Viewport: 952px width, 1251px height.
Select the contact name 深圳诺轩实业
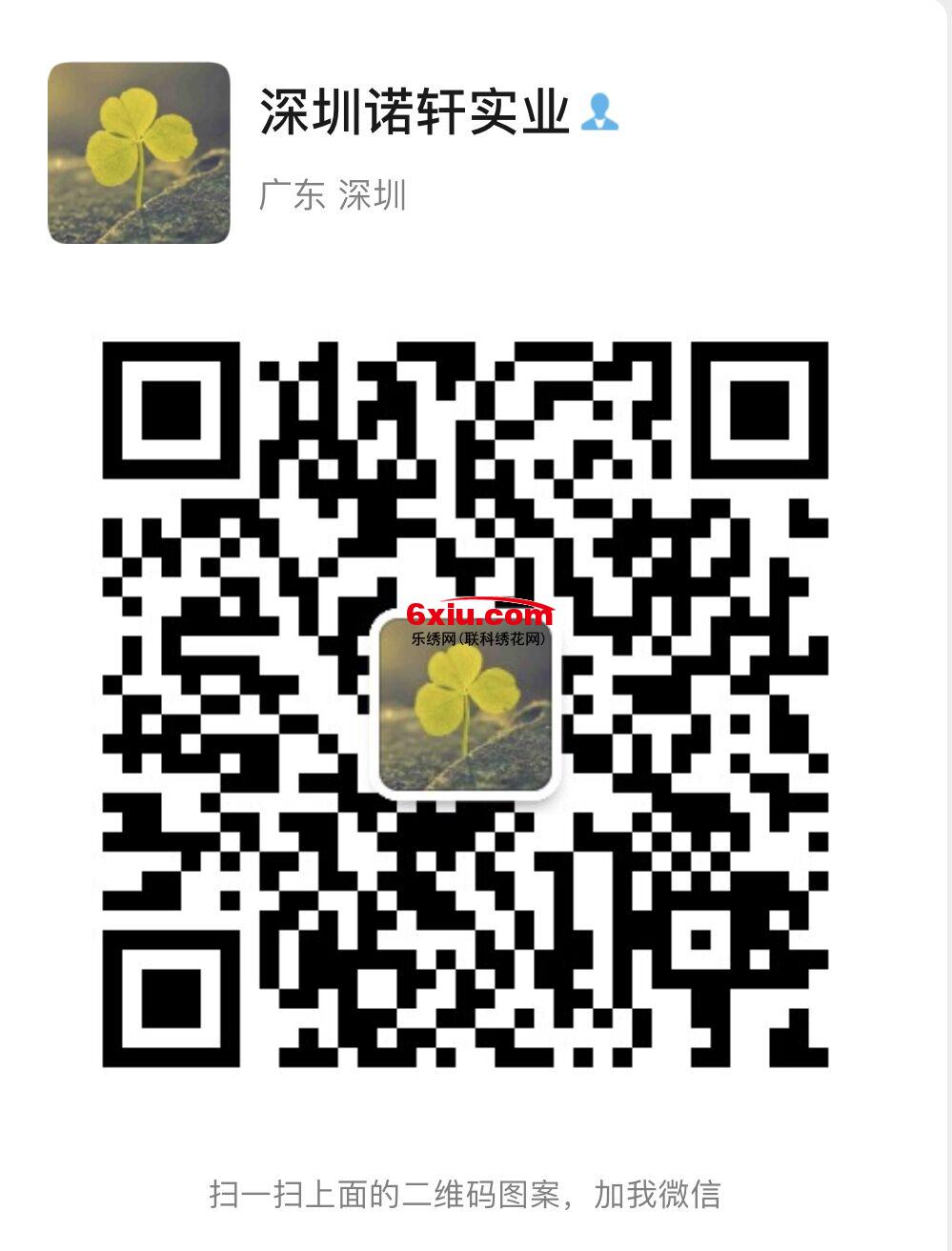click(x=415, y=111)
